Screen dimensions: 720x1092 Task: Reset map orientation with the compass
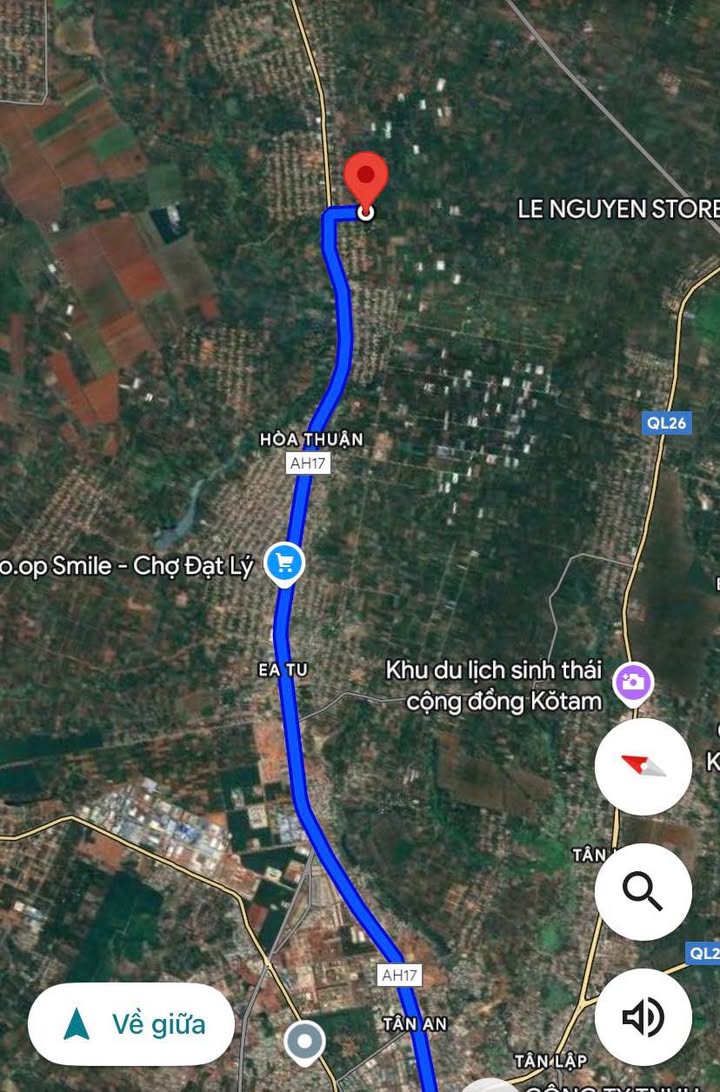pyautogui.click(x=643, y=767)
